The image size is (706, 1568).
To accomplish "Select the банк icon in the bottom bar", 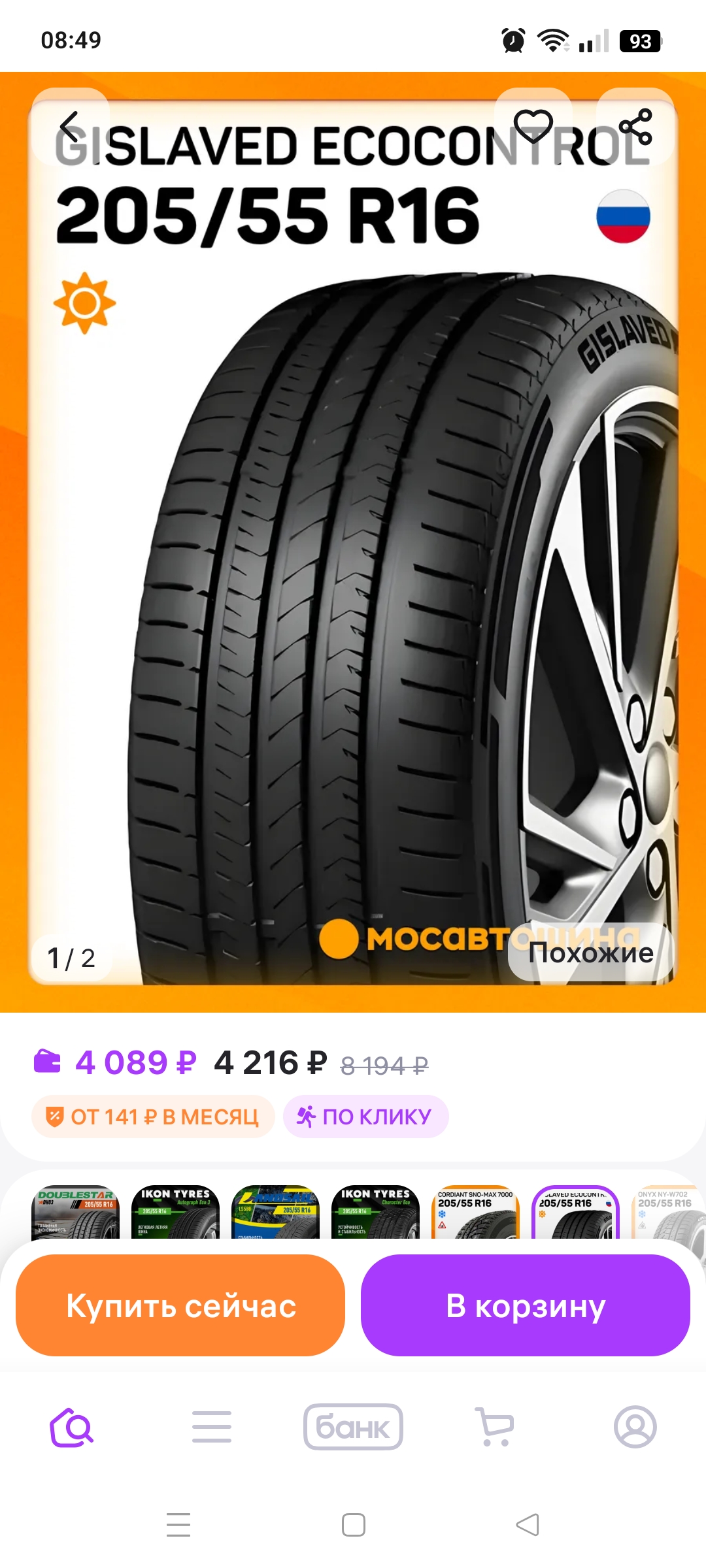I will point(353,1426).
